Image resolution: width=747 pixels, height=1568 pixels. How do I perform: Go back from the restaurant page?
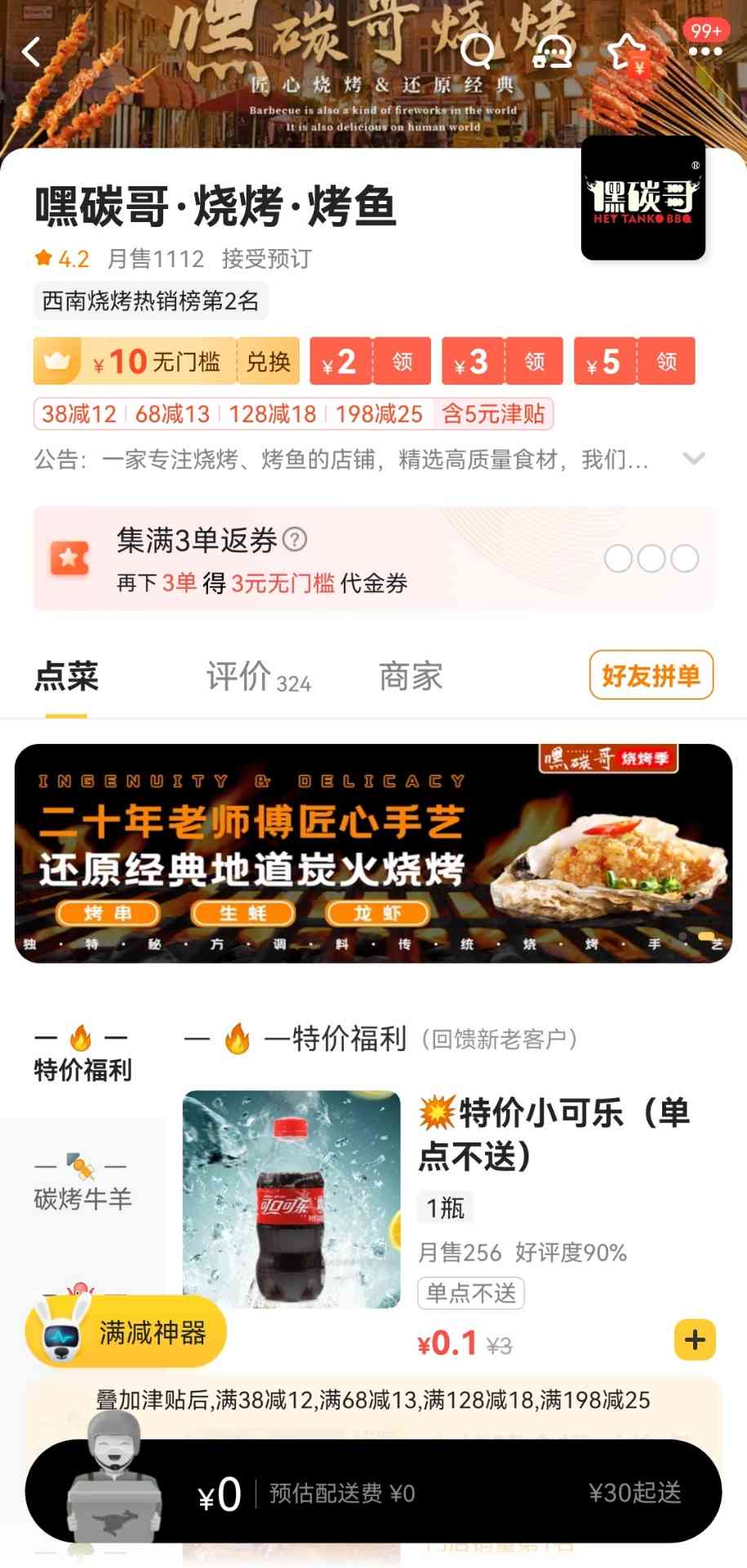click(31, 52)
